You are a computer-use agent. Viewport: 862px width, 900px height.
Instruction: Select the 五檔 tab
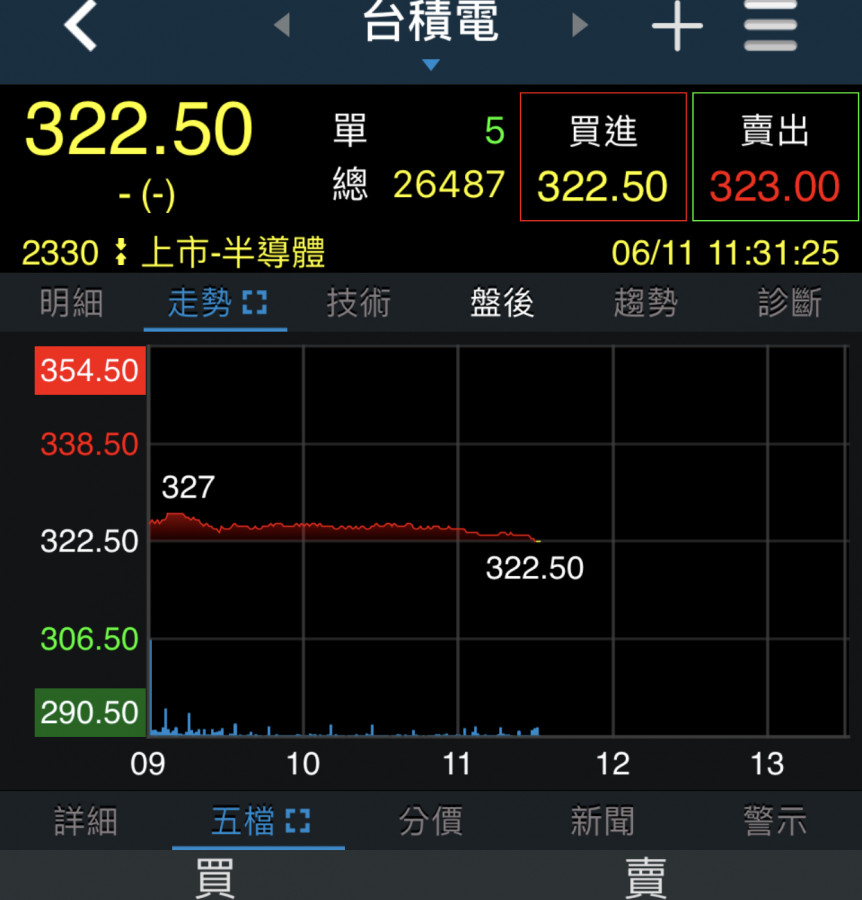pos(258,821)
